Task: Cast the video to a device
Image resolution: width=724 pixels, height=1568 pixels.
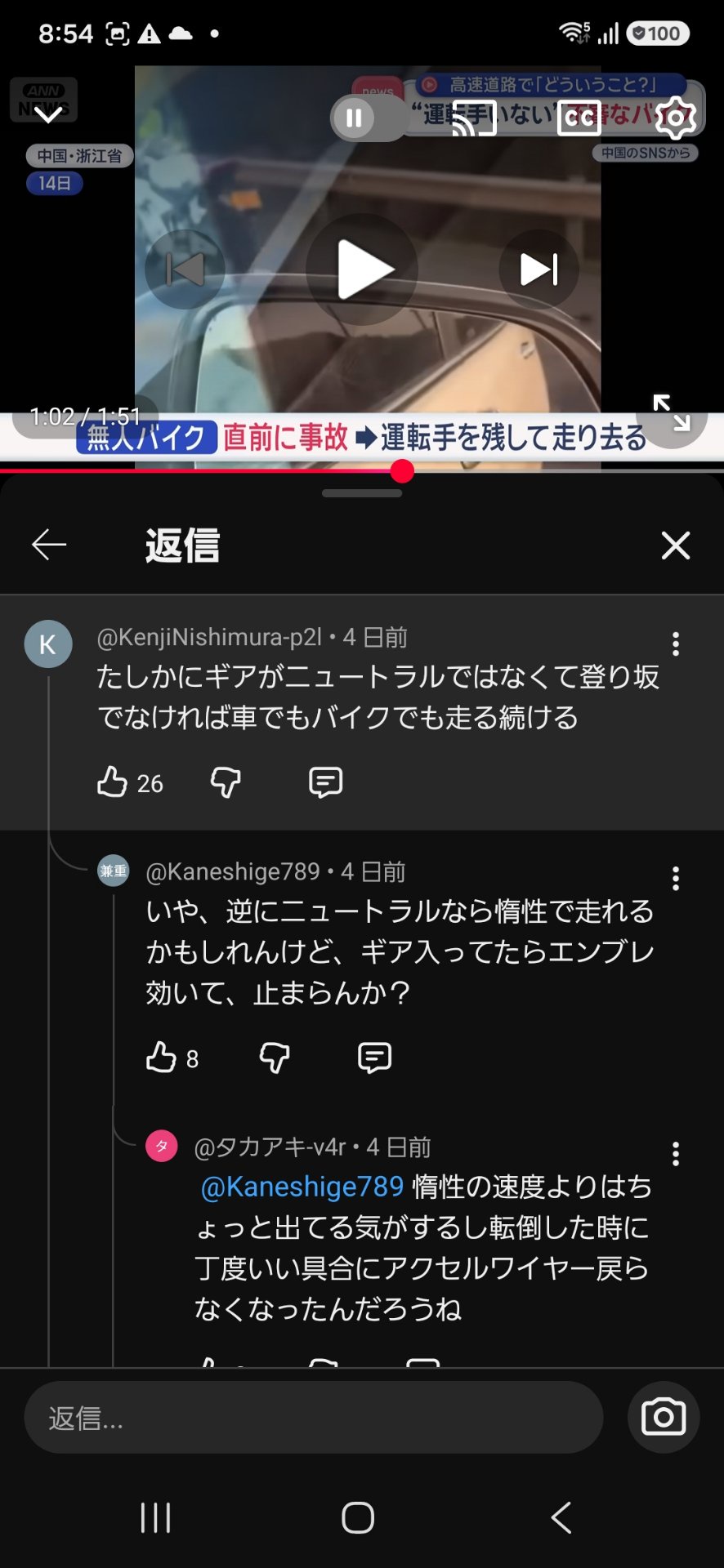Action: (x=475, y=118)
